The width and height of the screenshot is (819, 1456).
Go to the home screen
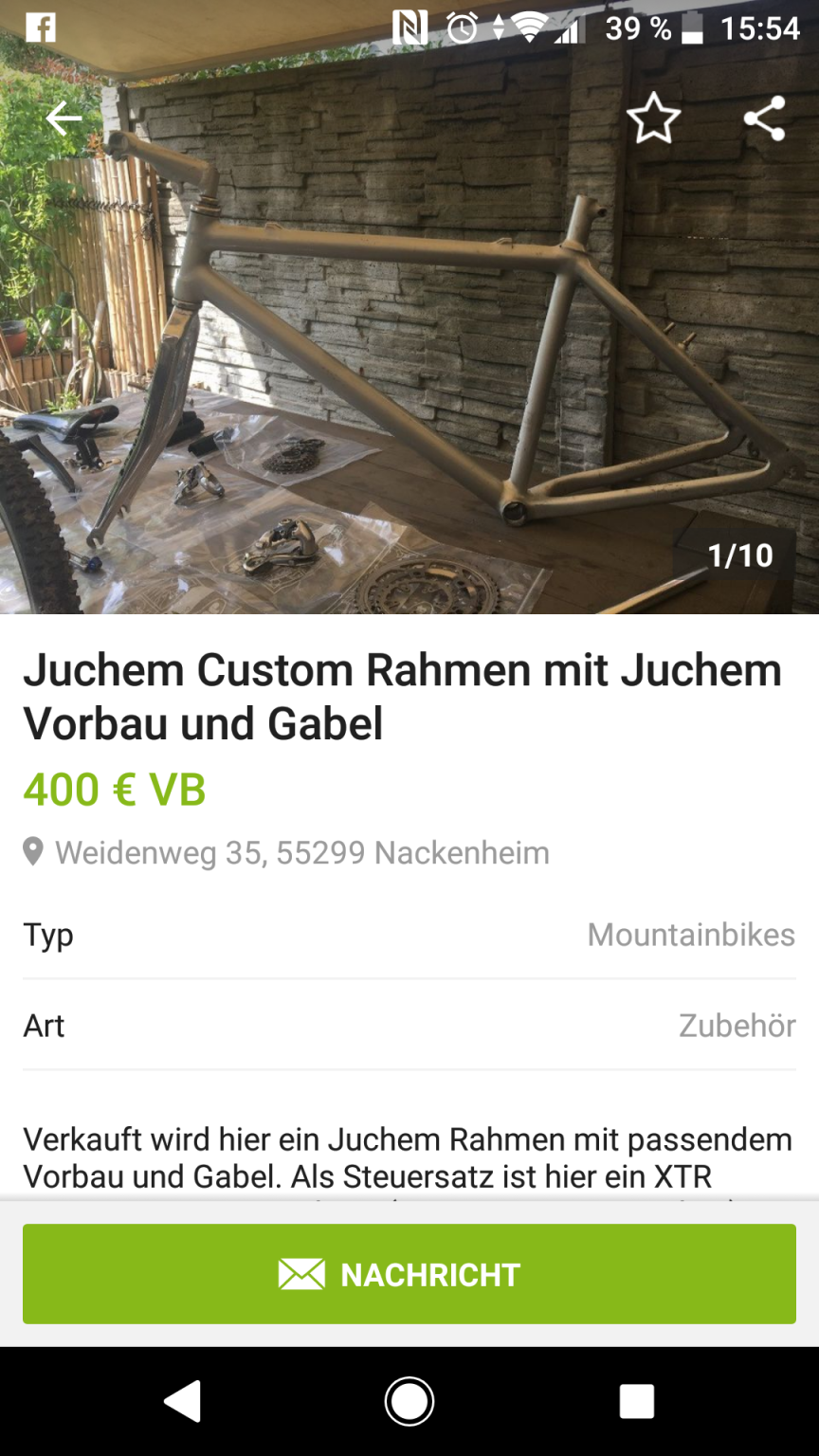(409, 1401)
